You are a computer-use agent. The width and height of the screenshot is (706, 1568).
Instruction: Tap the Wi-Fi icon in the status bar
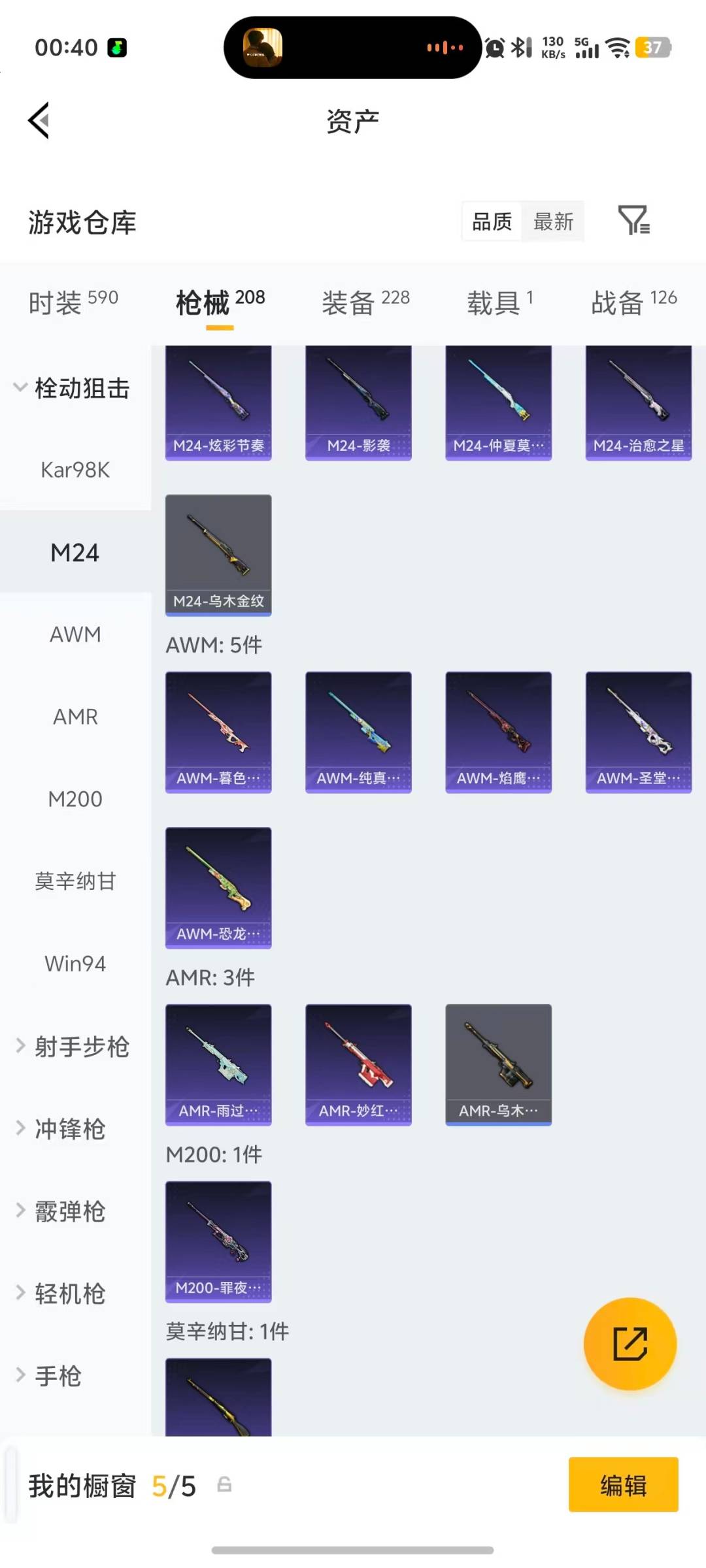click(x=617, y=48)
